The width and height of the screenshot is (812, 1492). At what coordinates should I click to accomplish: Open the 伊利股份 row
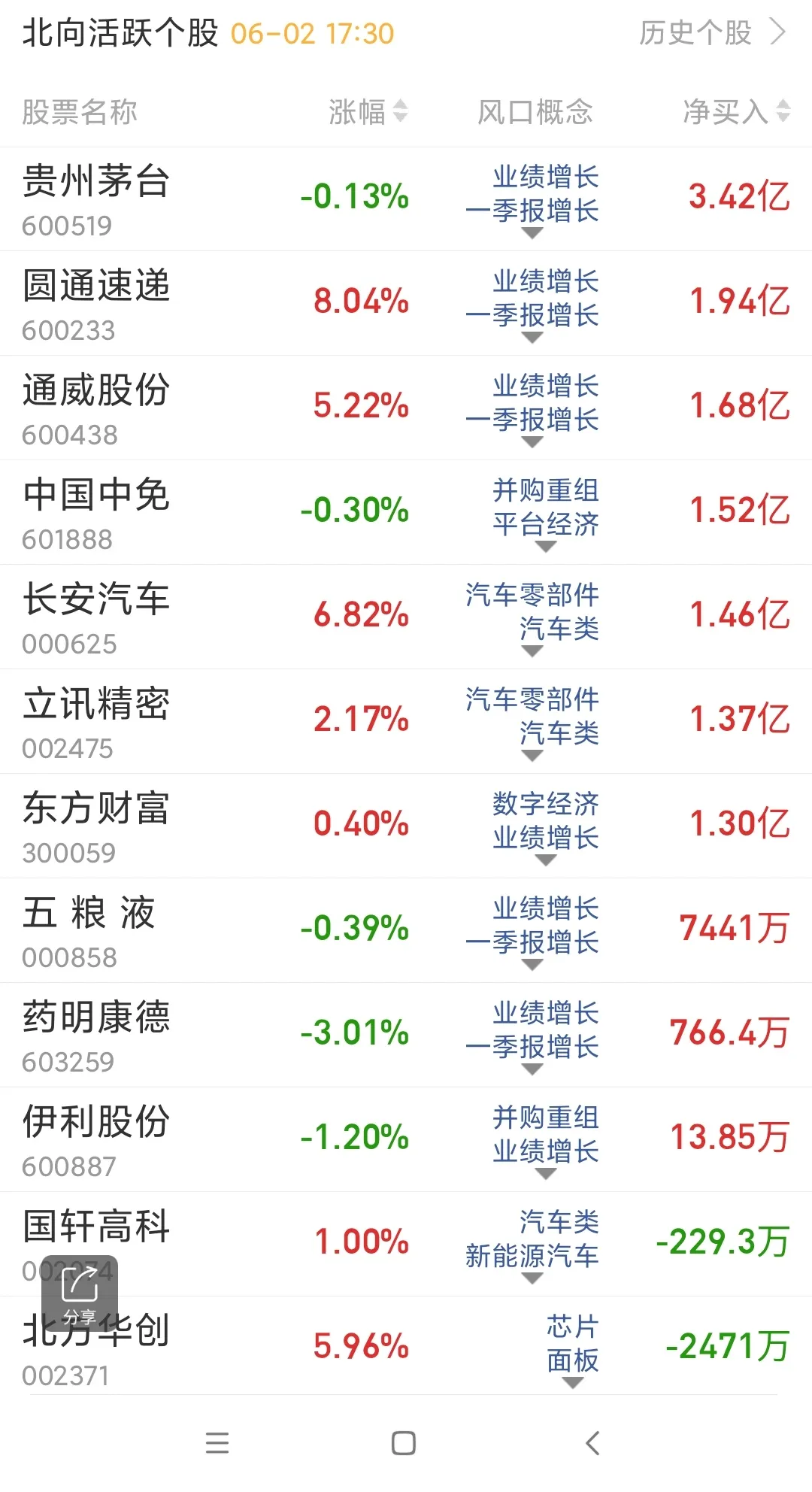point(406,1140)
